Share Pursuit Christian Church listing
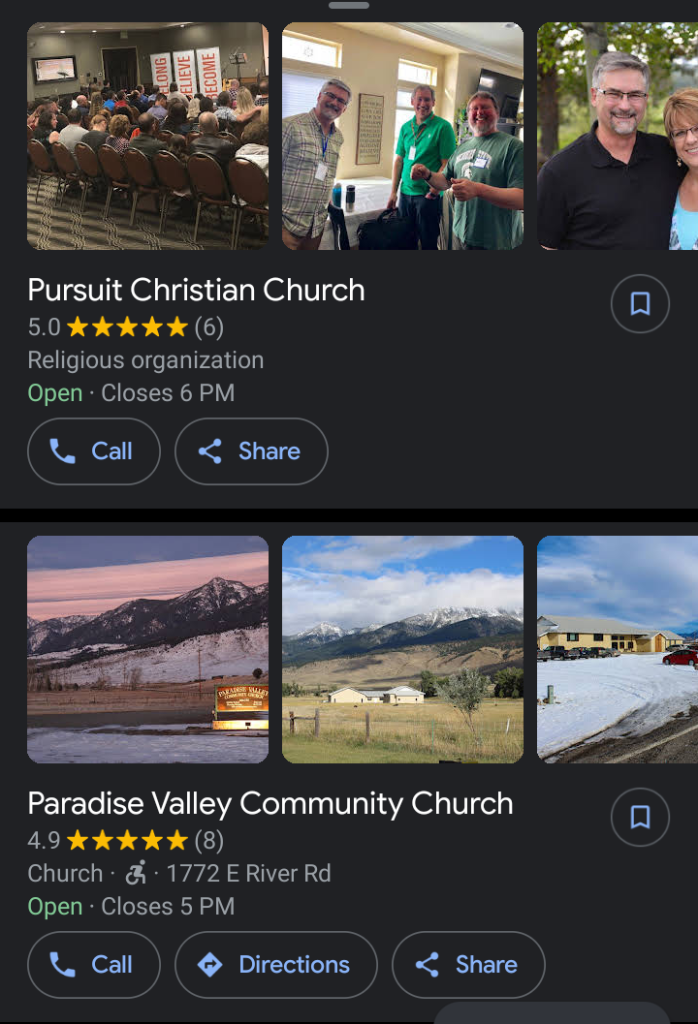 [251, 451]
